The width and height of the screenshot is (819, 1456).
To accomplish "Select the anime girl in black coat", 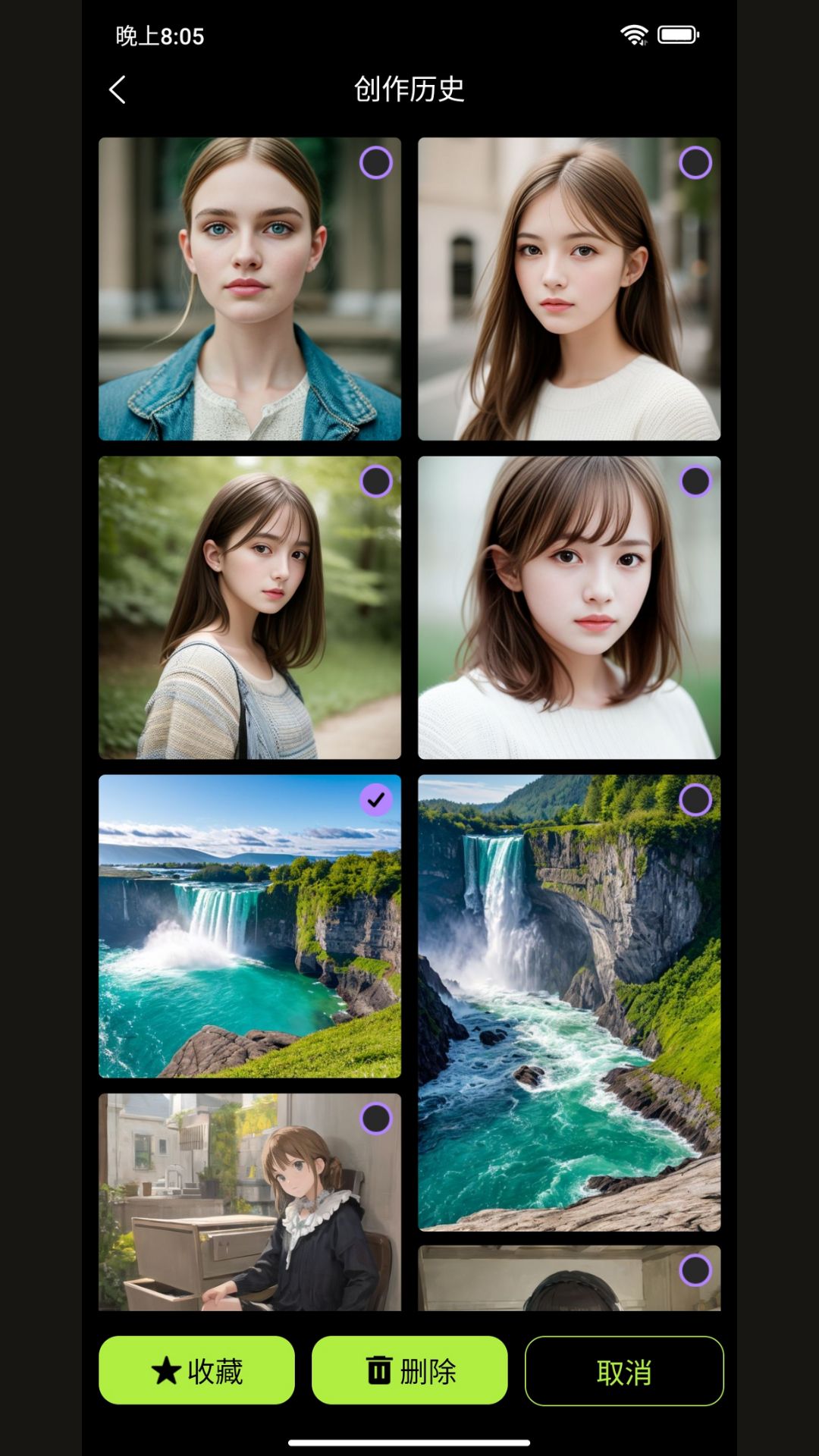I will coord(376,1119).
